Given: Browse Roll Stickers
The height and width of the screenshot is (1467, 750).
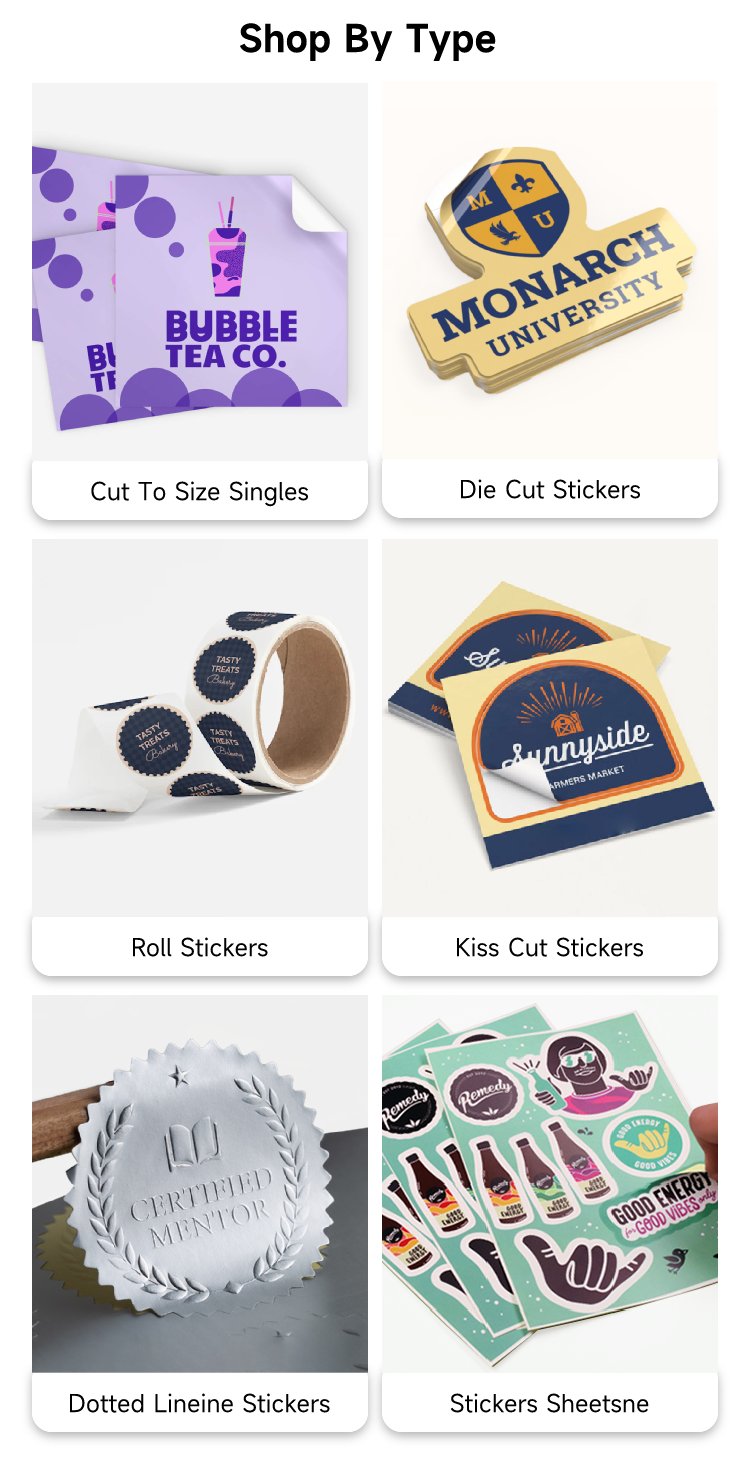Looking at the screenshot, I should 200,757.
